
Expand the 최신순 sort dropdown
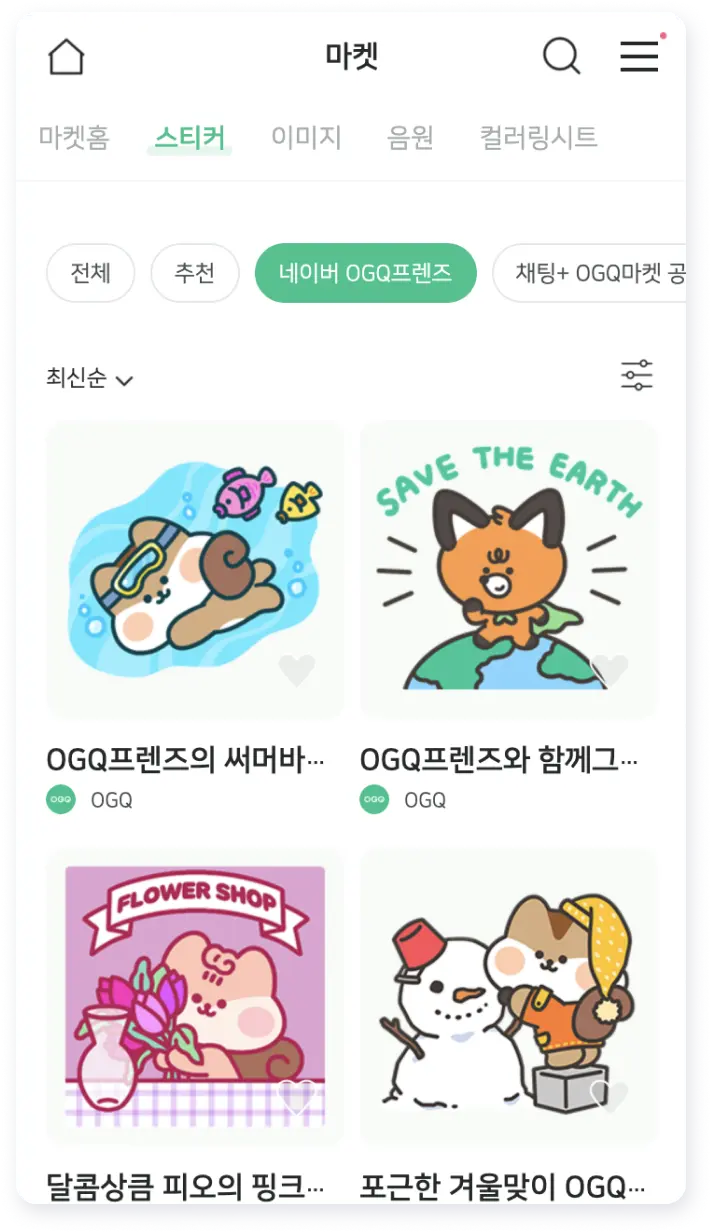[x=90, y=378]
